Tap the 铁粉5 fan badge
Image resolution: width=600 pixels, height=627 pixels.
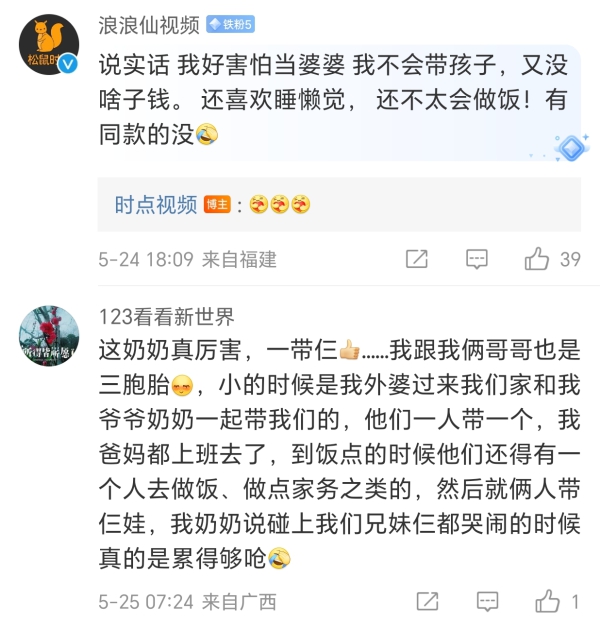(x=231, y=24)
